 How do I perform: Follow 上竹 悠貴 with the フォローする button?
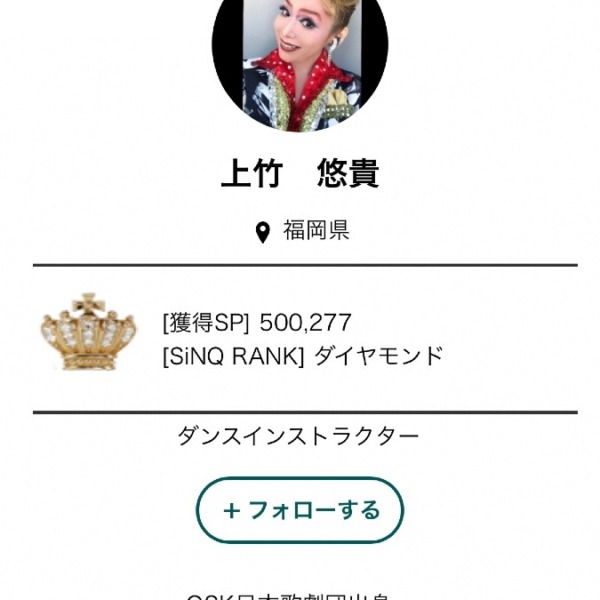[x=300, y=510]
